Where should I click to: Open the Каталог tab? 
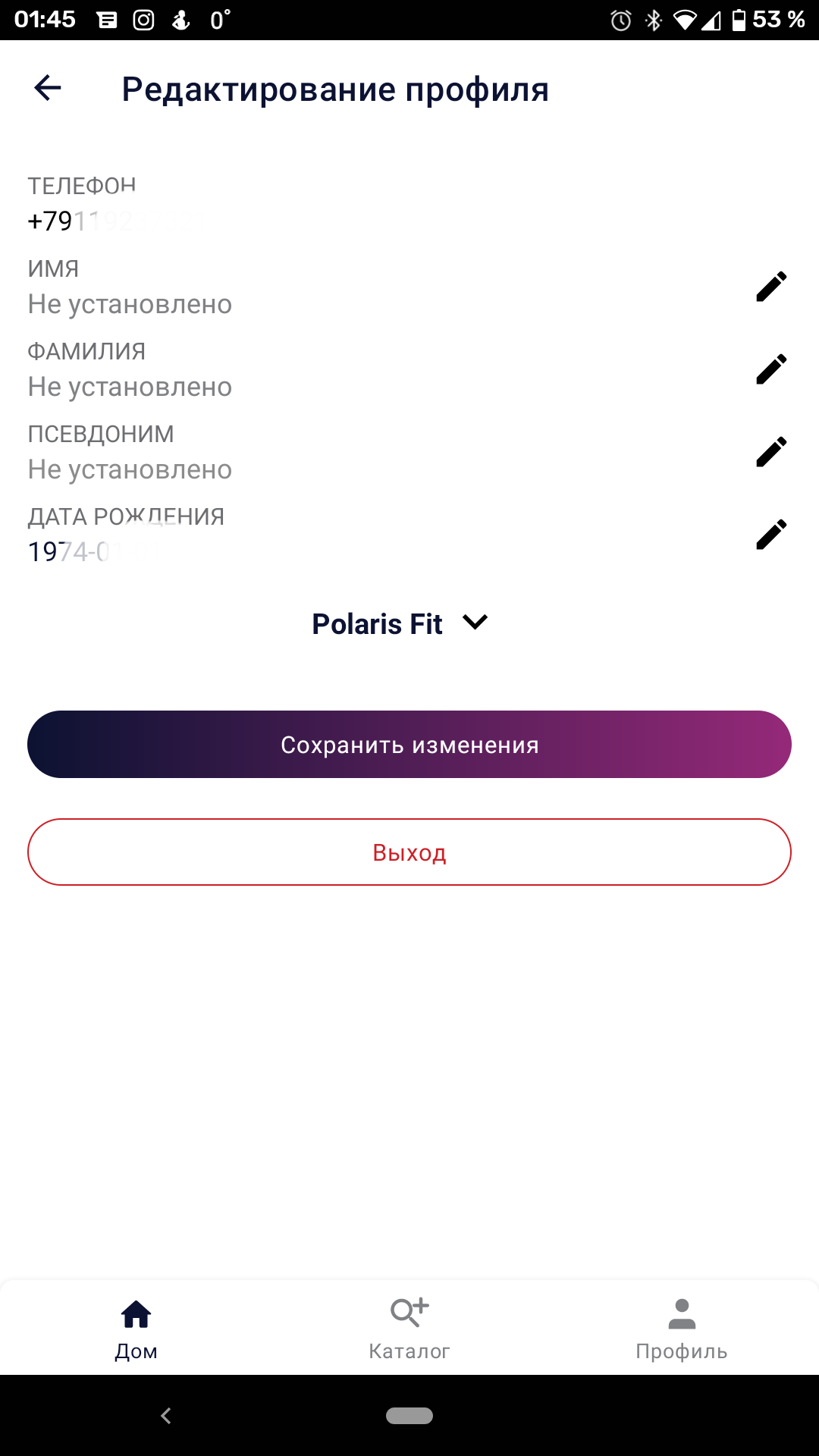coord(409,1329)
